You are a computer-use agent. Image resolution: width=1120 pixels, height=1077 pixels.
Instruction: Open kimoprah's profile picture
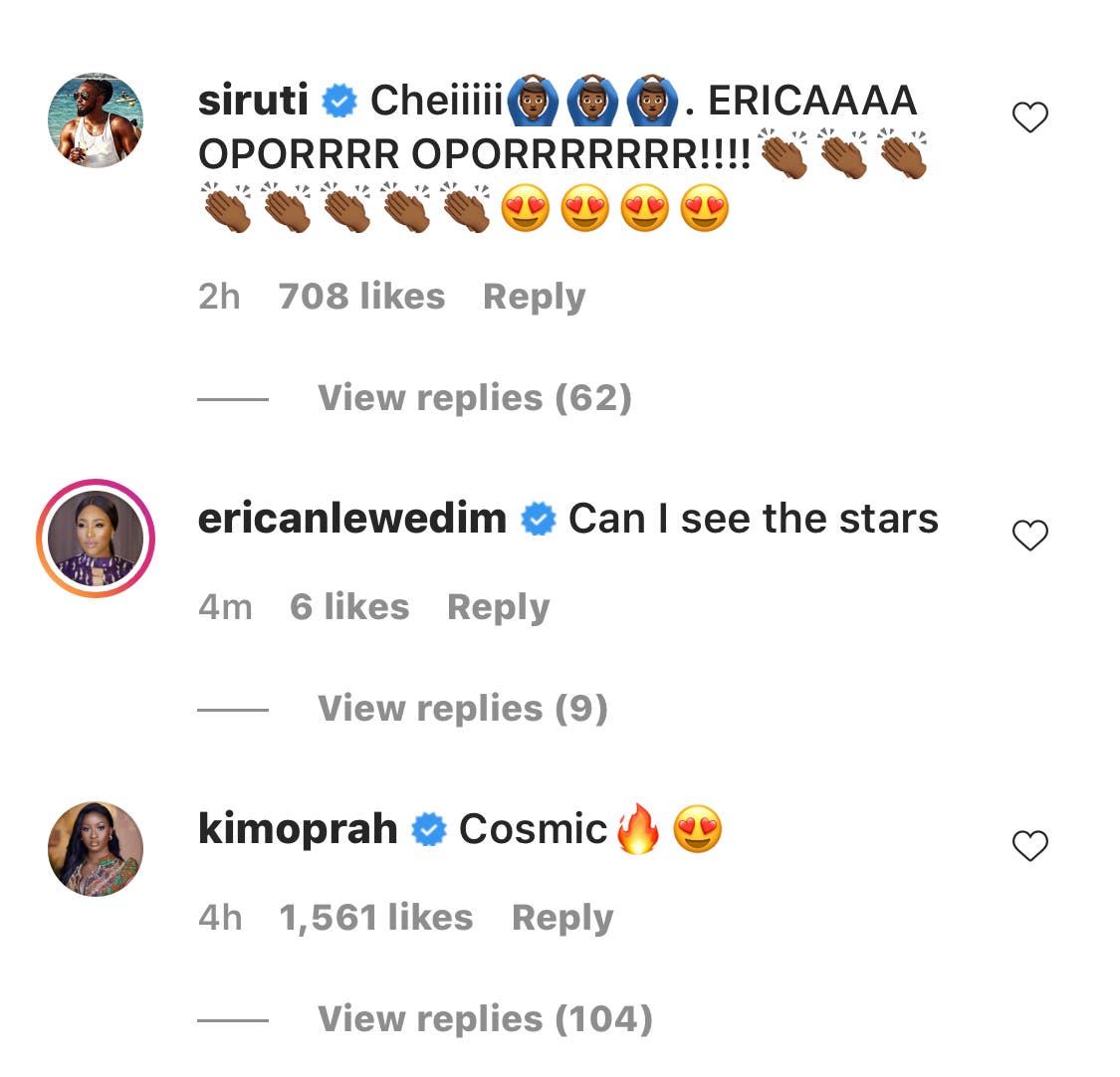click(x=96, y=848)
